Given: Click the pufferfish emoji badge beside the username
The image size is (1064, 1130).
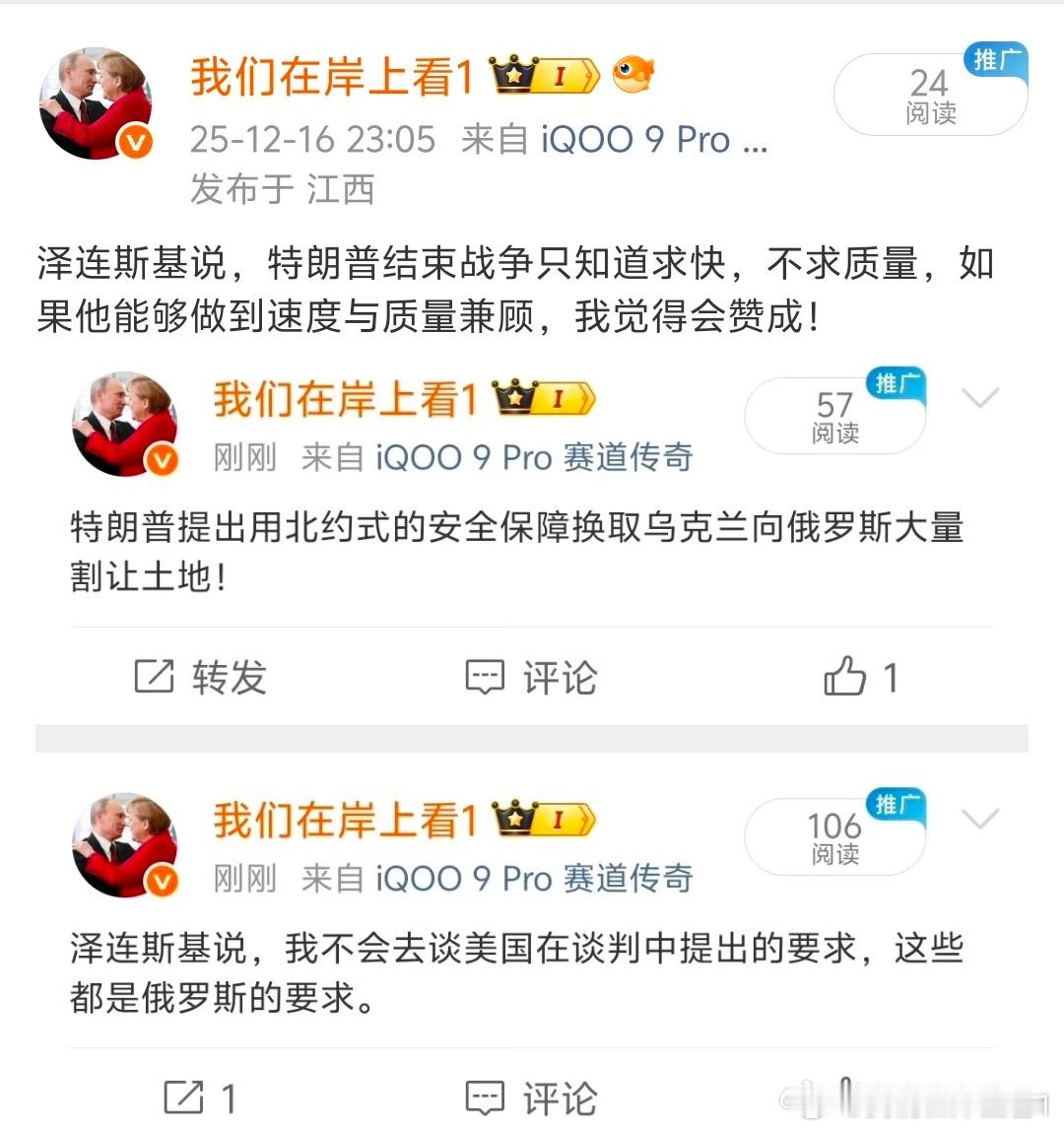Looking at the screenshot, I should (632, 72).
